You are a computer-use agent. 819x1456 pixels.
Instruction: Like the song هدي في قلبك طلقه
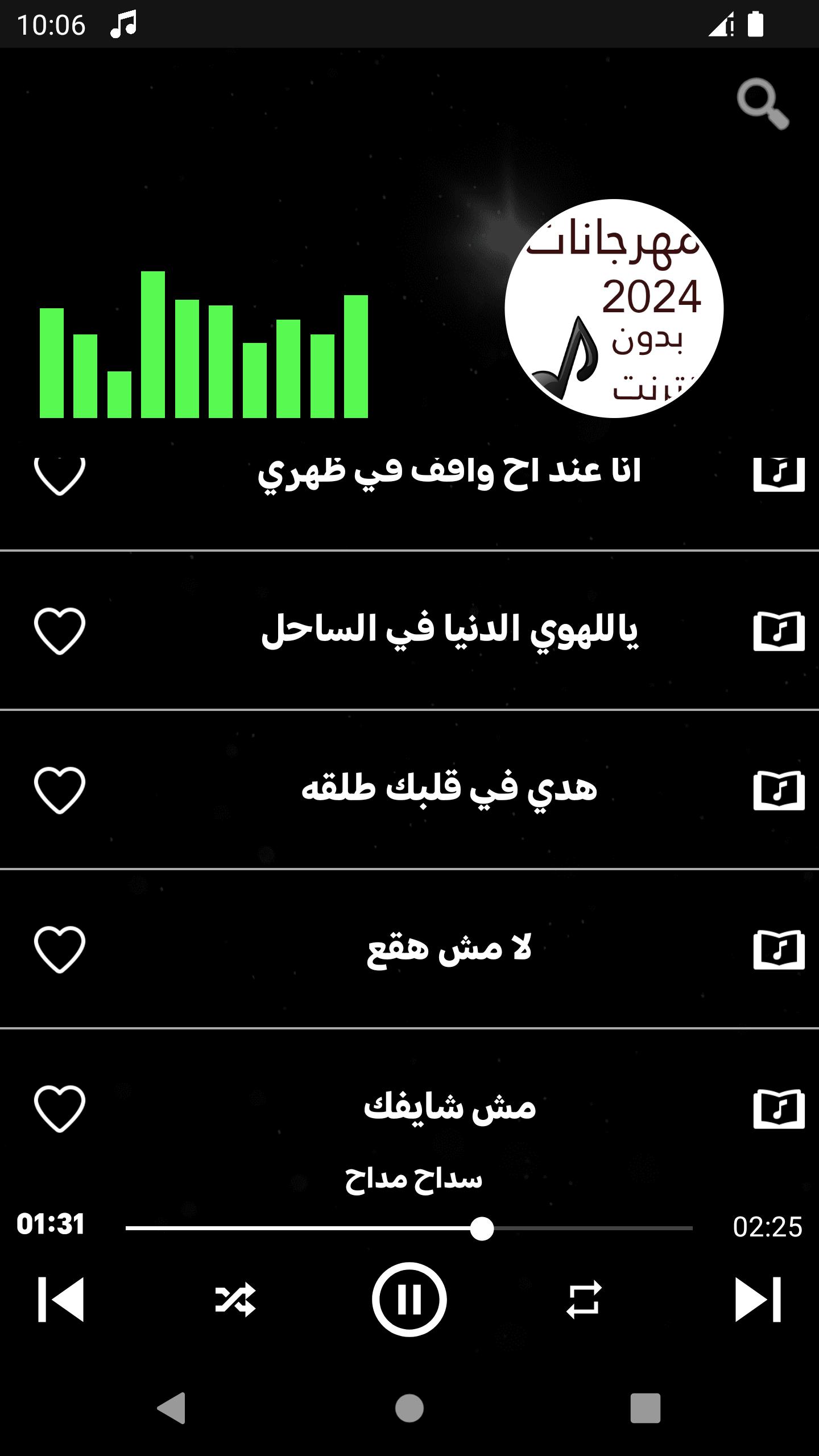pos(60,790)
